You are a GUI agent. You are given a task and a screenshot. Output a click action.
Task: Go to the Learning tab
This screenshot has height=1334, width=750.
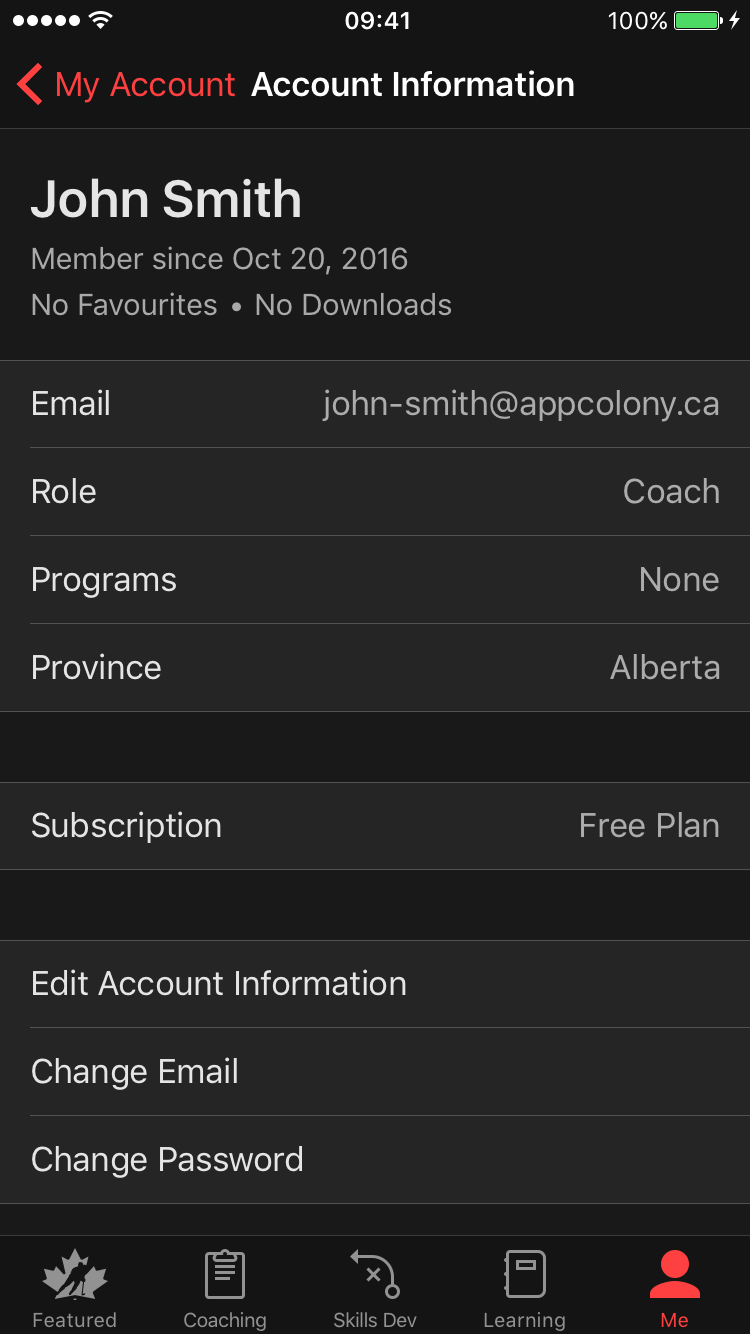point(524,1288)
